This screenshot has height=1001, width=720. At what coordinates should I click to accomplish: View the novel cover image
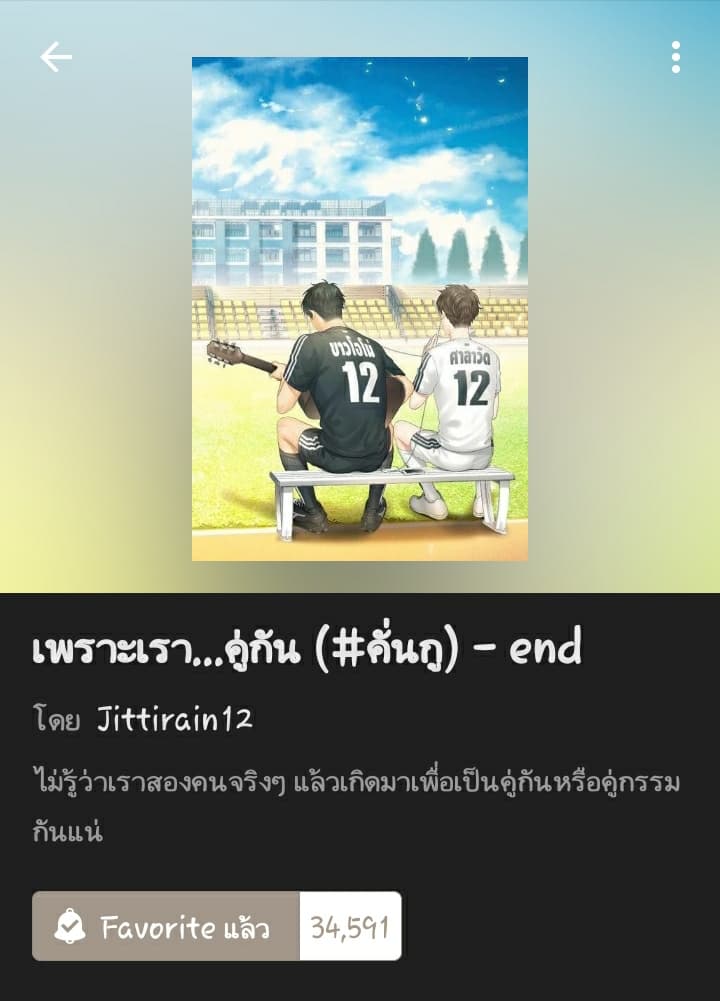(360, 308)
